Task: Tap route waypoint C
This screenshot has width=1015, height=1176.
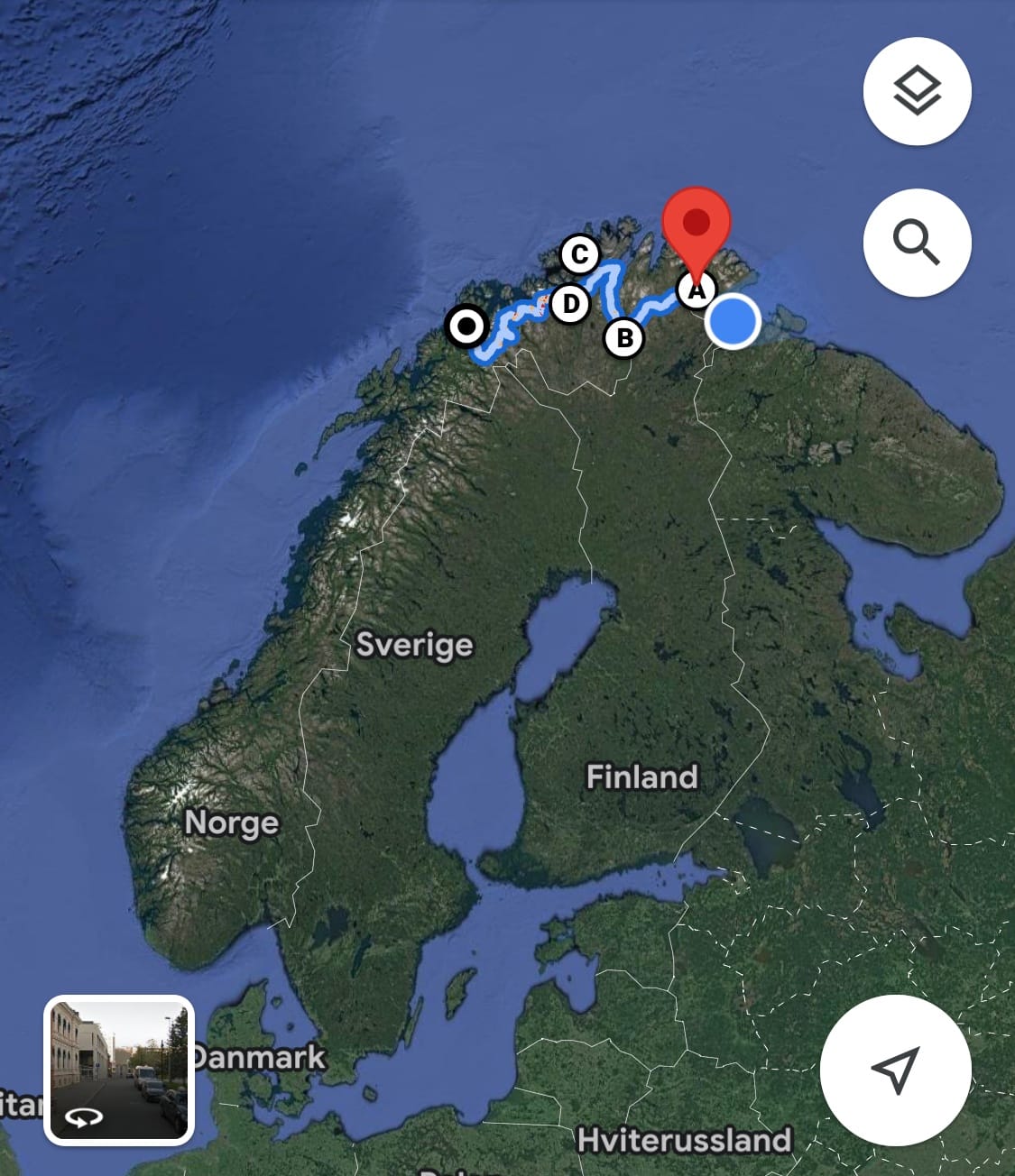Action: [579, 255]
